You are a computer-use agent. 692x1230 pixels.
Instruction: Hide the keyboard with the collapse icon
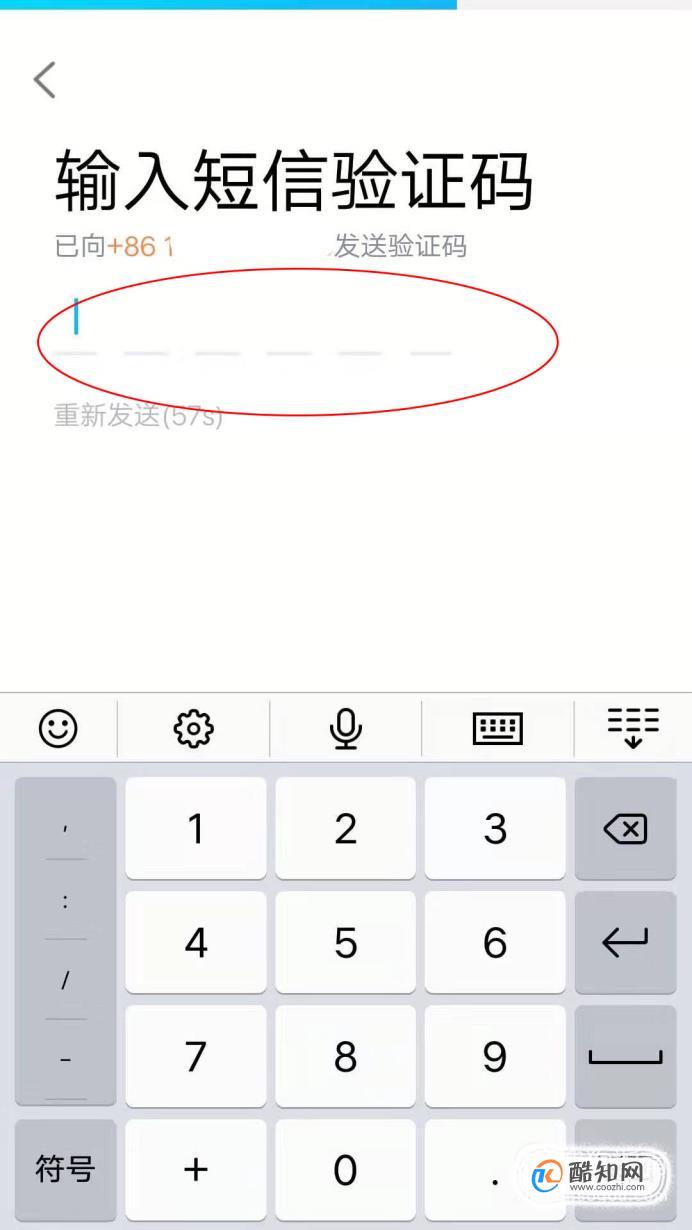(633, 728)
